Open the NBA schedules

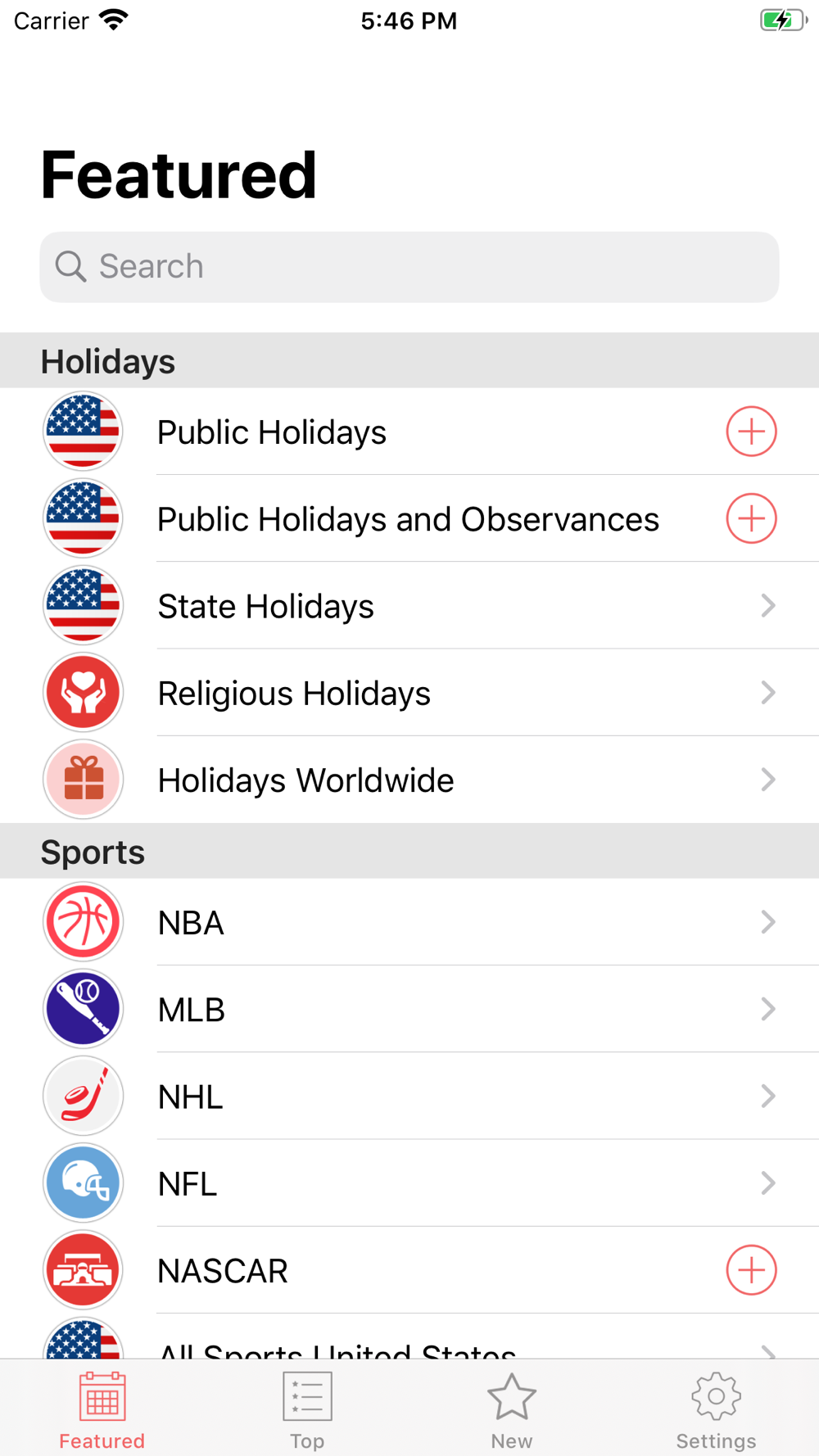click(x=409, y=922)
